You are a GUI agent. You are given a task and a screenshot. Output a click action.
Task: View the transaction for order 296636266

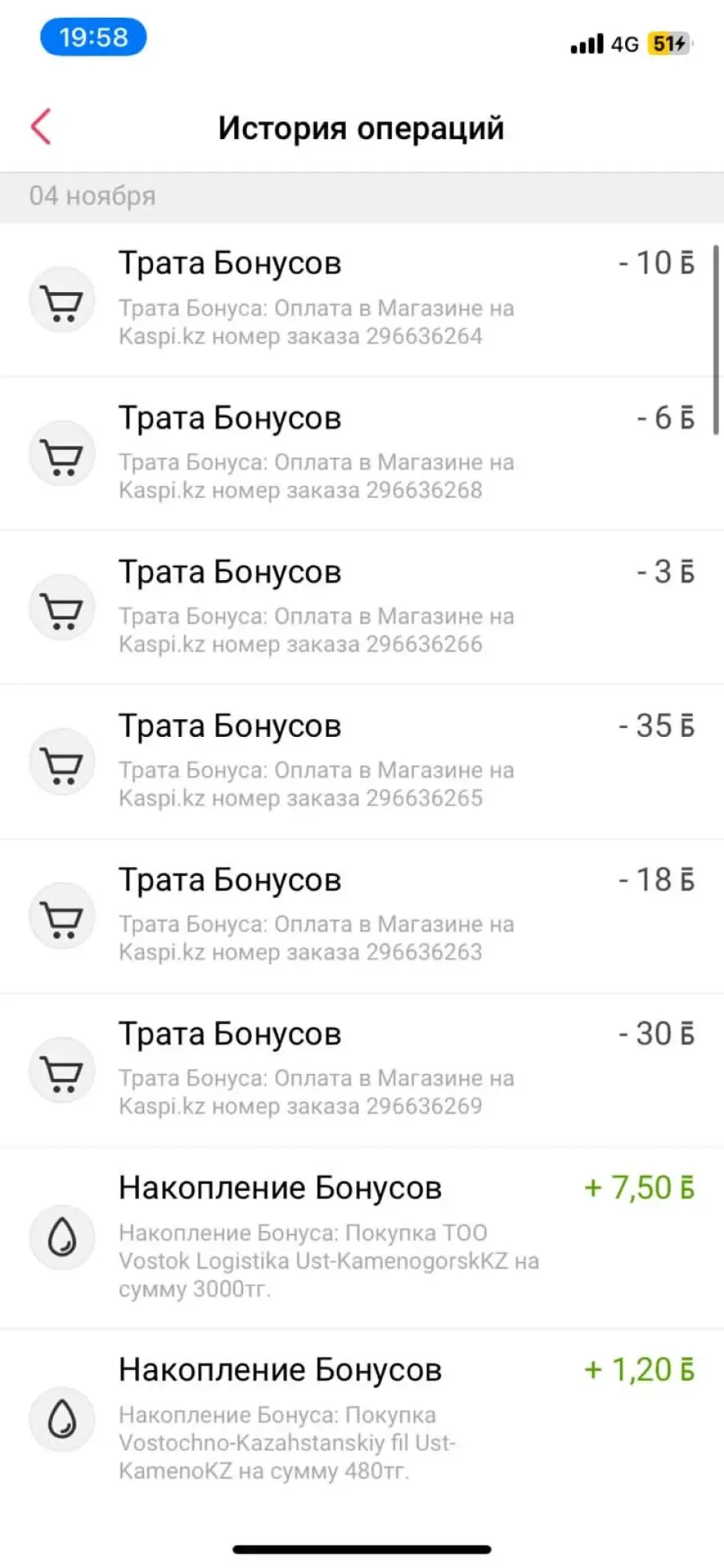[x=362, y=607]
